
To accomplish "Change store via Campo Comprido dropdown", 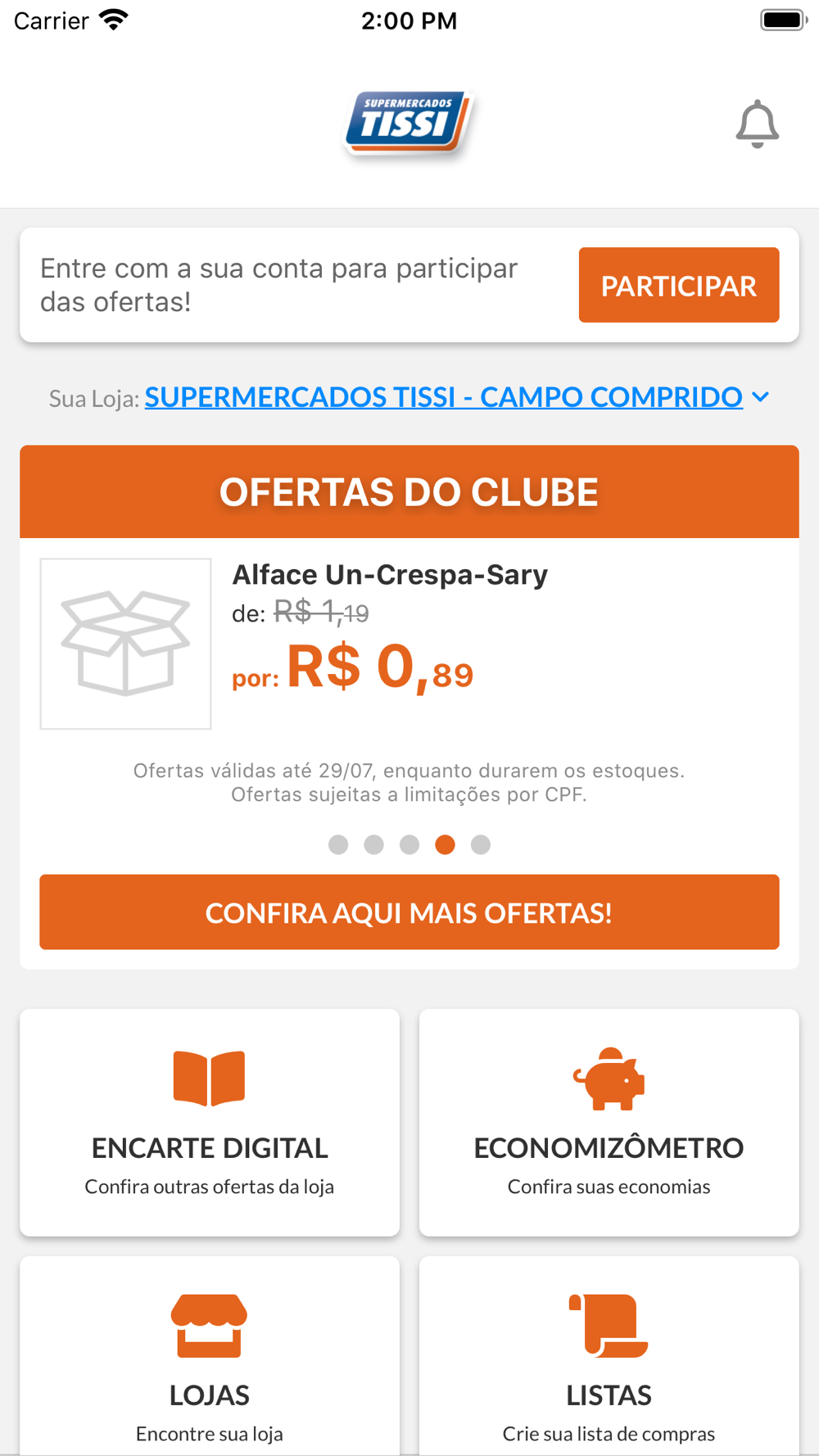I will pyautogui.click(x=456, y=397).
